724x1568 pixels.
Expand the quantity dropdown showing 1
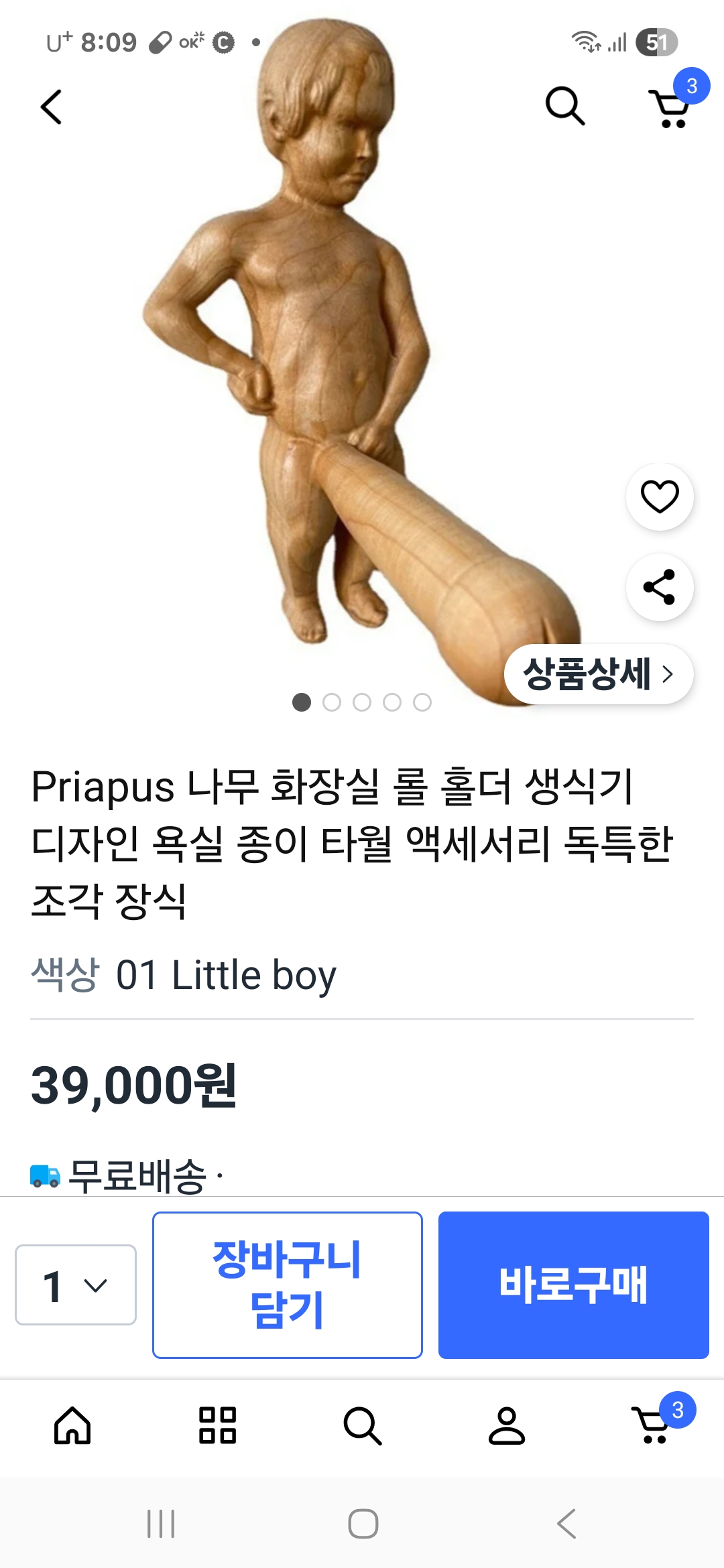pyautogui.click(x=76, y=1285)
